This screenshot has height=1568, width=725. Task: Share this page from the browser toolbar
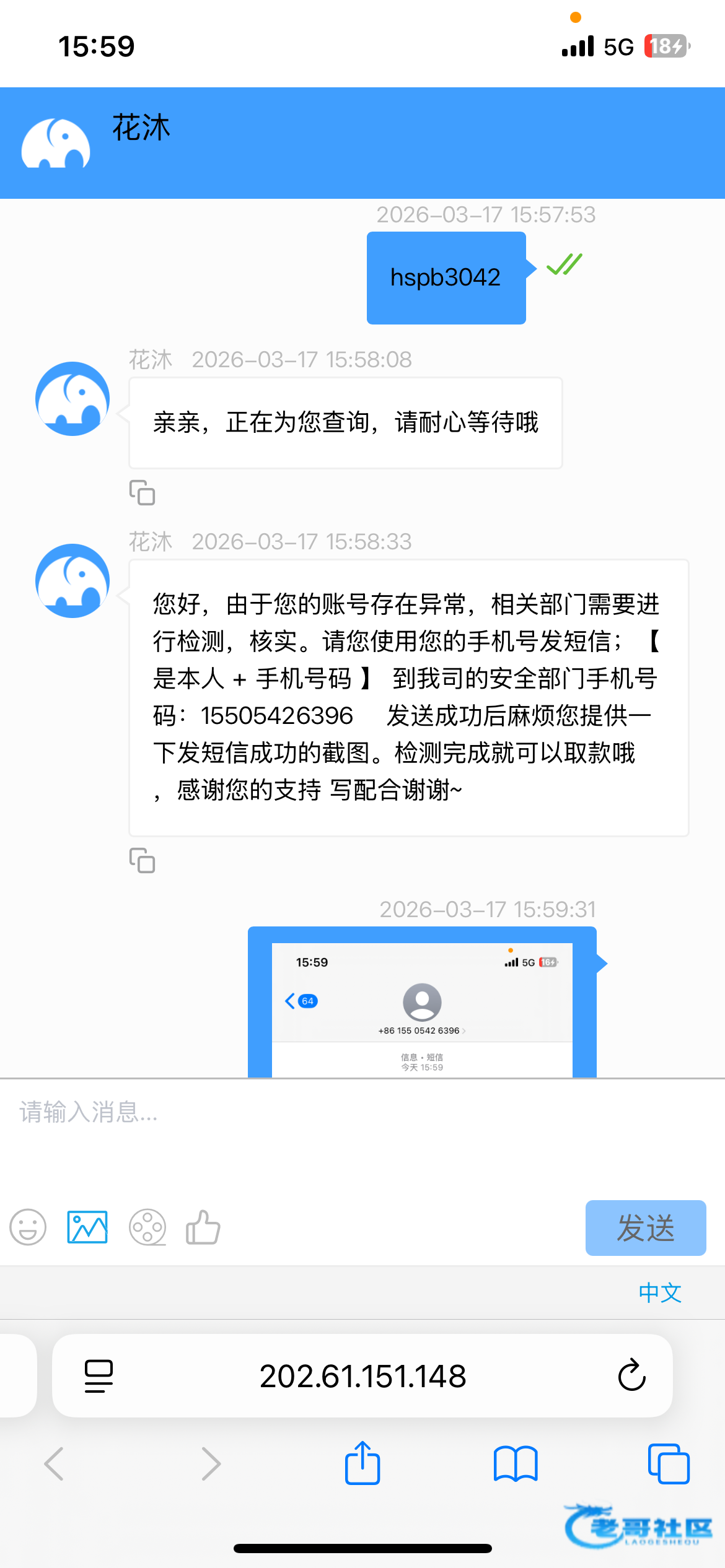pos(362,1464)
